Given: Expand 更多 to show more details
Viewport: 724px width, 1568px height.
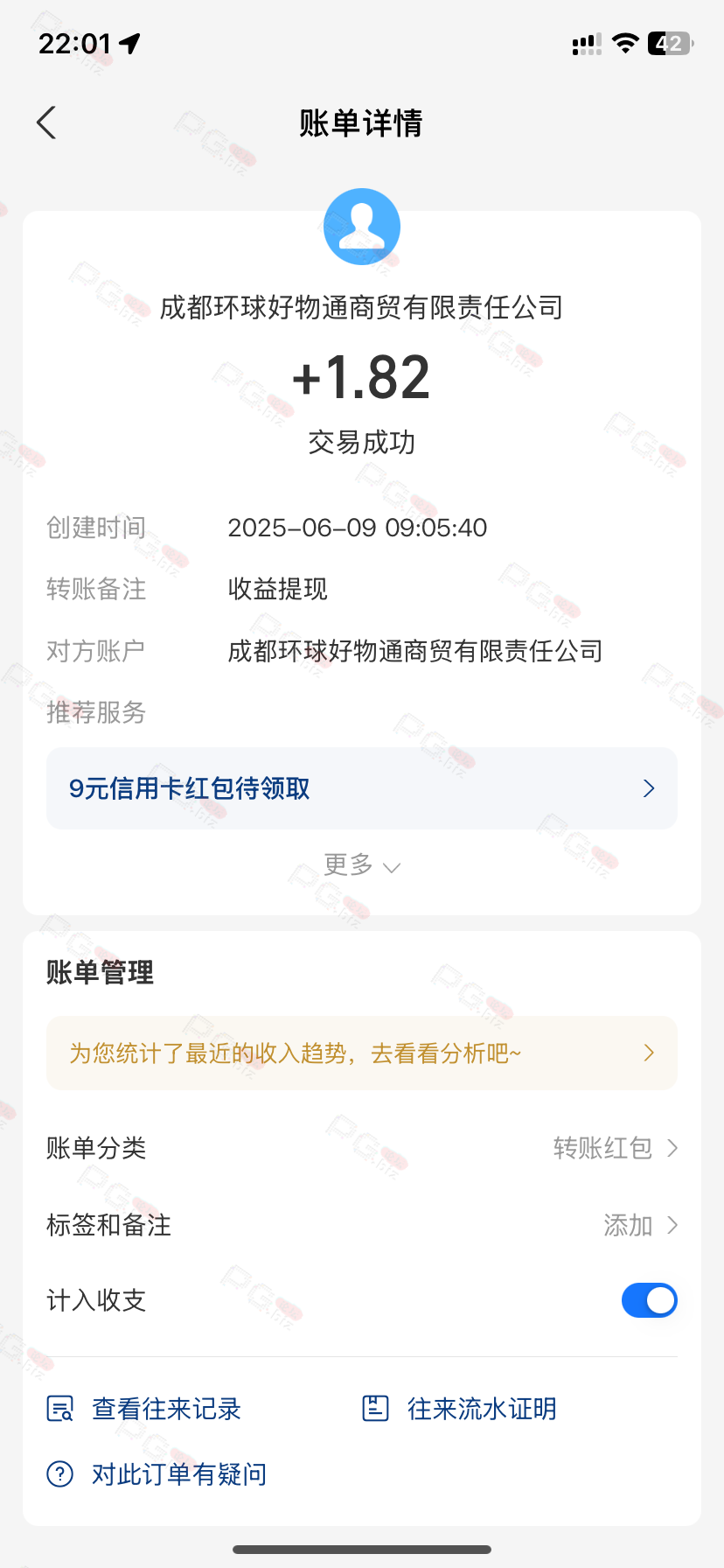Looking at the screenshot, I should click(362, 865).
